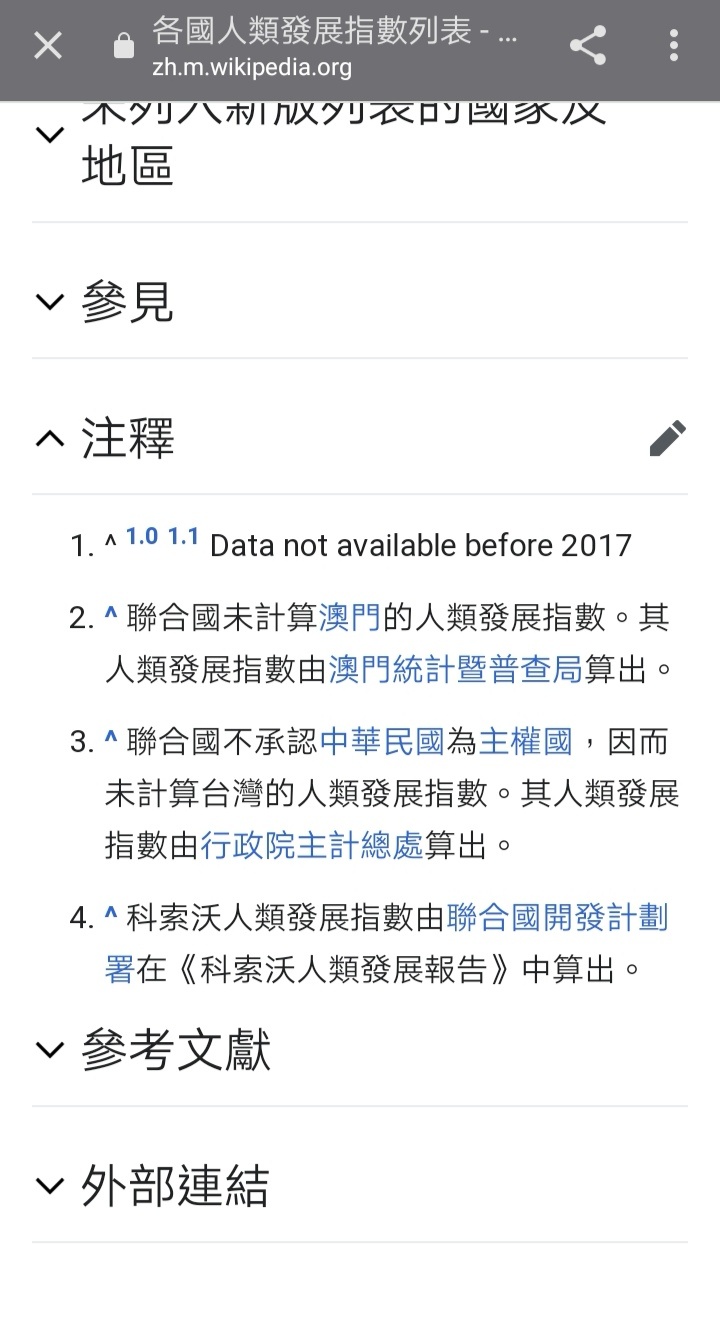Expand the 未列入新版列表的國家及地區 section
This screenshot has width=720, height=1321.
[x=128, y=140]
